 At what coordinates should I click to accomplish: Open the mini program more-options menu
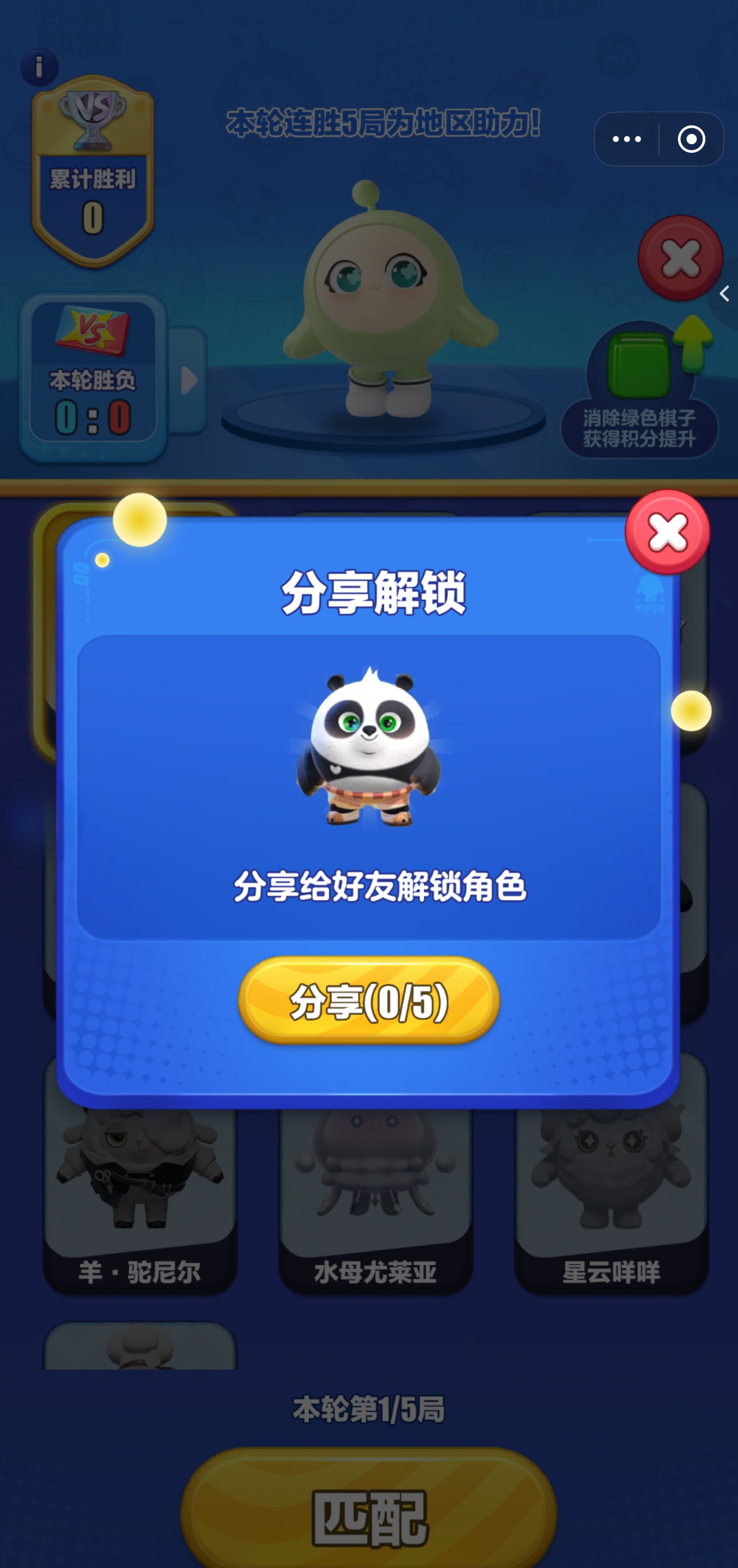point(626,140)
